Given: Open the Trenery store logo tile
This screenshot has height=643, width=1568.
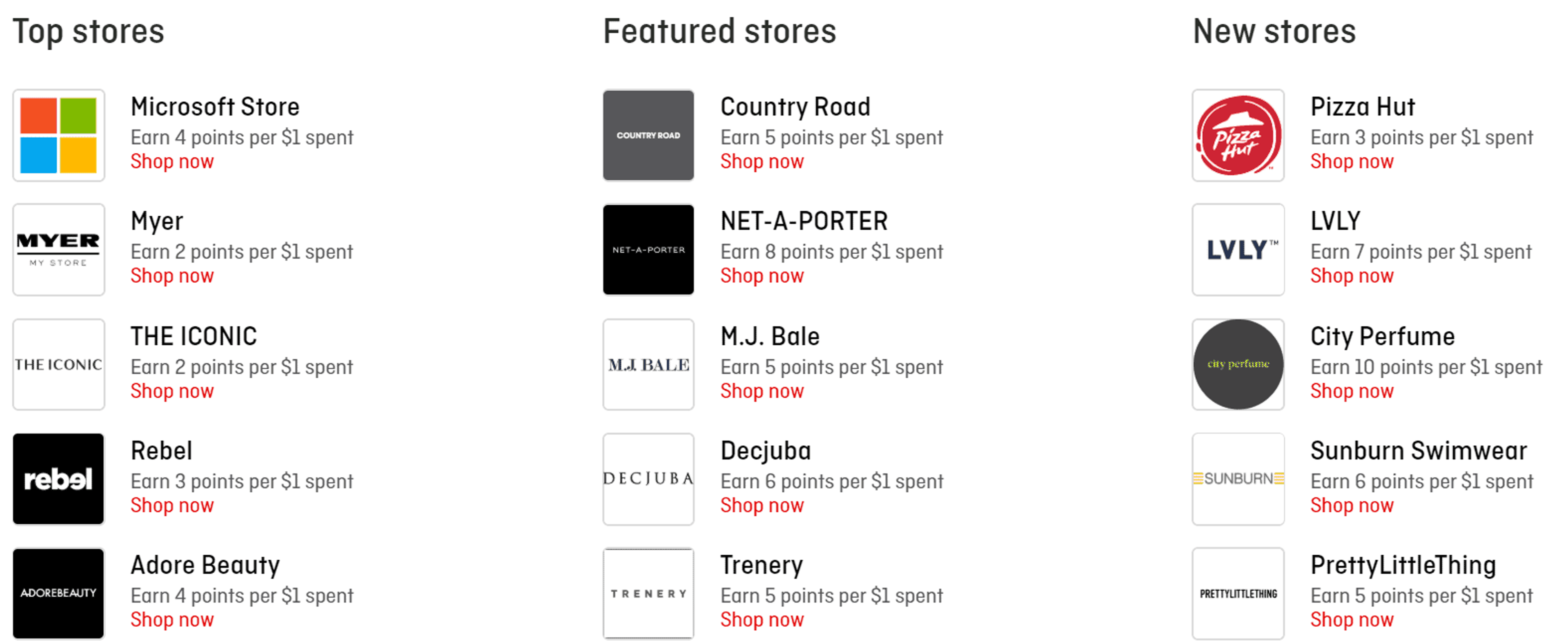Looking at the screenshot, I should pyautogui.click(x=648, y=594).
